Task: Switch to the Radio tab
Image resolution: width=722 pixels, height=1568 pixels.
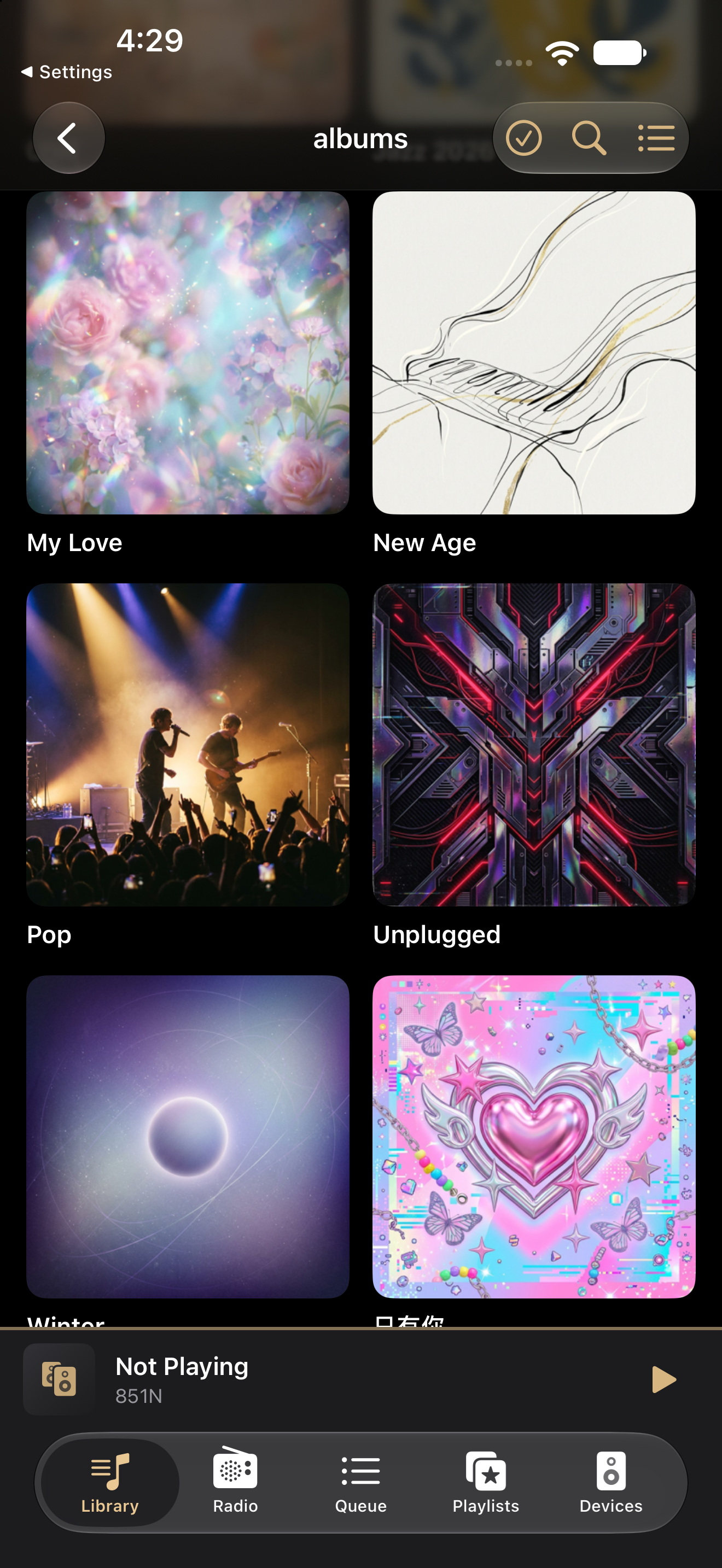Action: pyautogui.click(x=235, y=1482)
